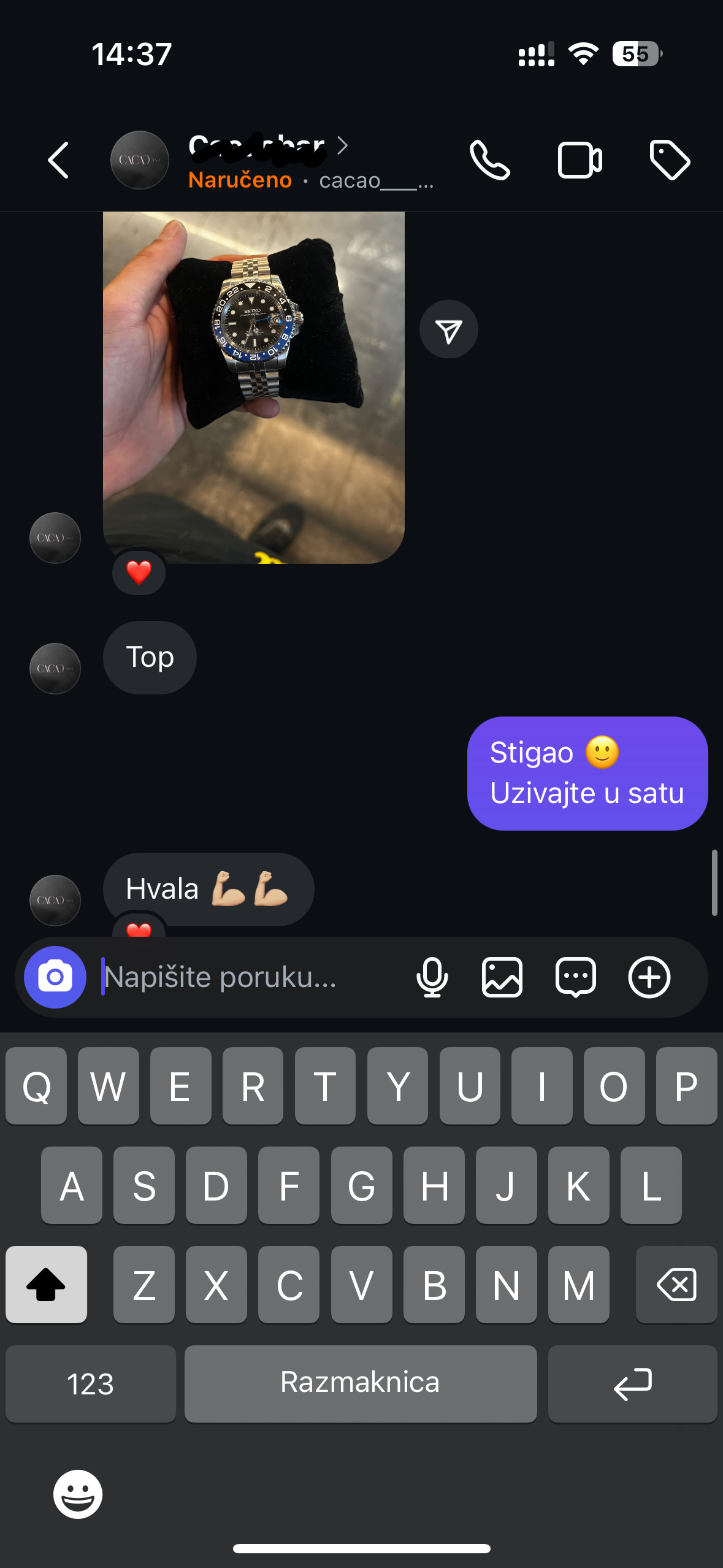
Task: Tap the backspace key on the keyboard
Action: [x=676, y=1285]
